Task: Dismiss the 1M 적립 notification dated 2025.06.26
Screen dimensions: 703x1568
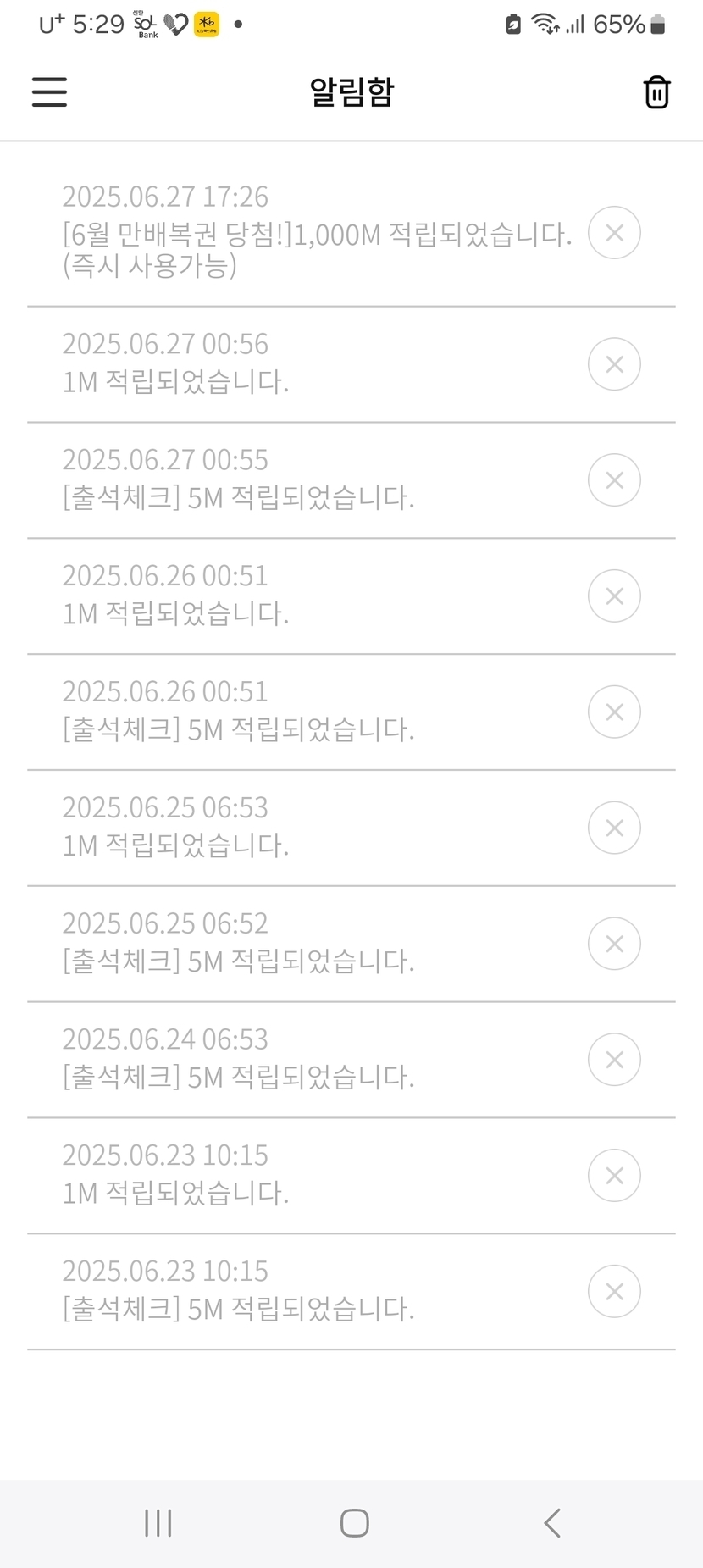Action: coord(614,596)
